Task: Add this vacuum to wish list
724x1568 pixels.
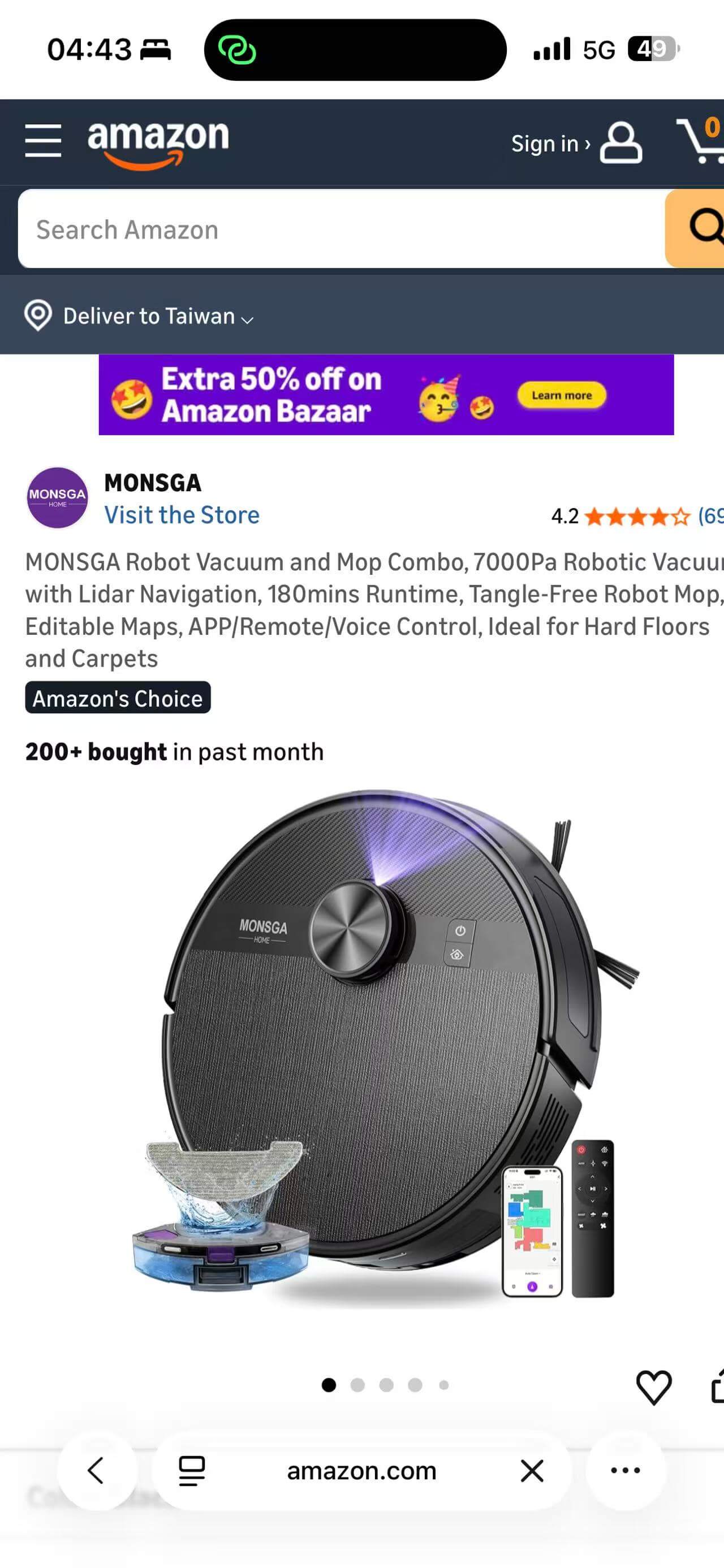Action: tap(653, 1387)
